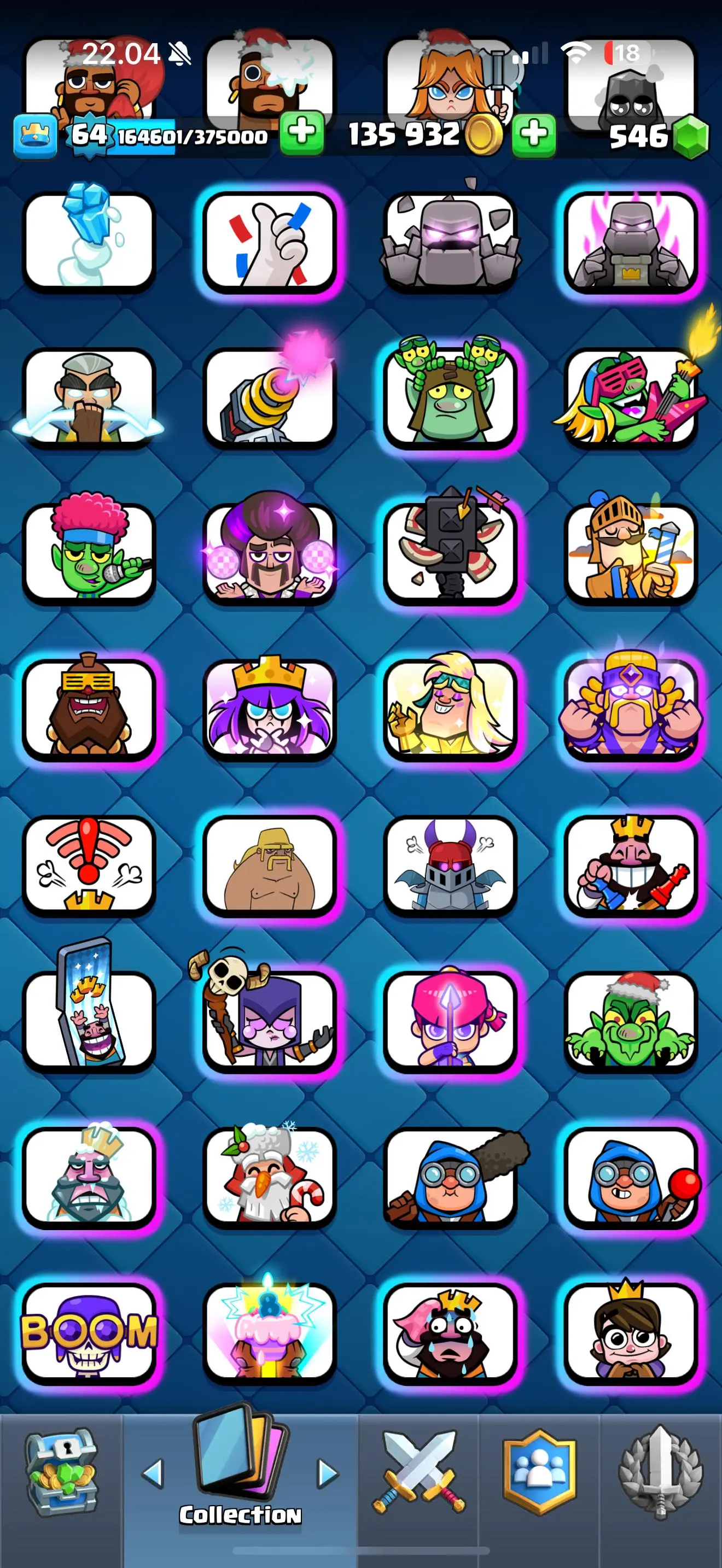
Task: Choose the goblin rocking a guitar emote
Action: (x=631, y=397)
